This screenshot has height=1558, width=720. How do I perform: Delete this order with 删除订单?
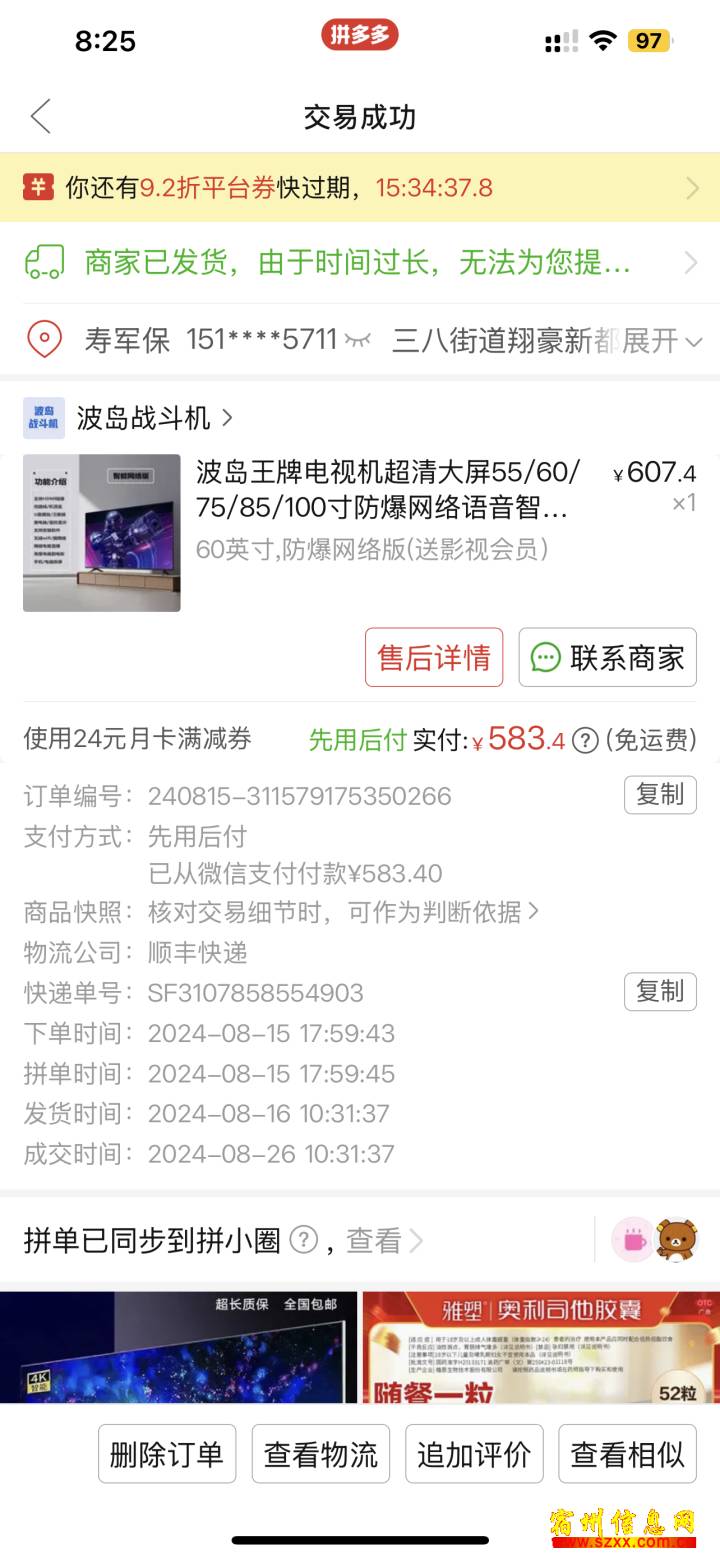coord(167,1454)
